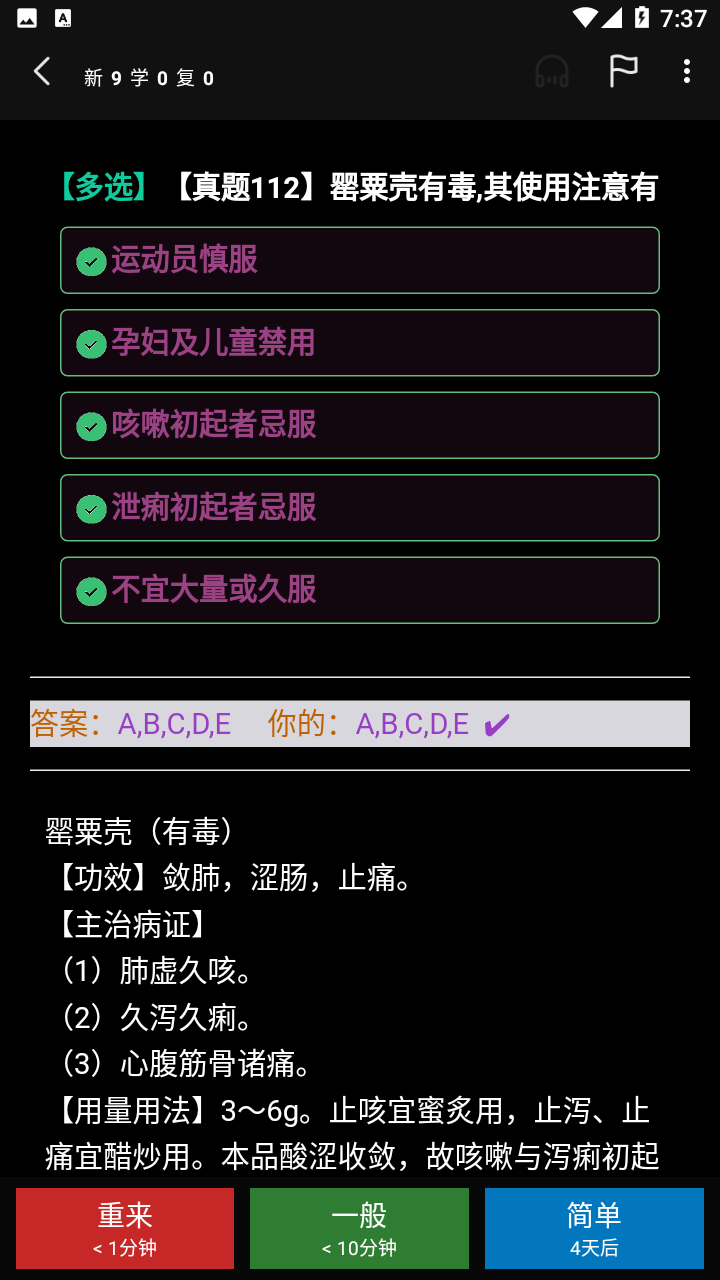Rate card as 简单 (4 days later)

(594, 1228)
